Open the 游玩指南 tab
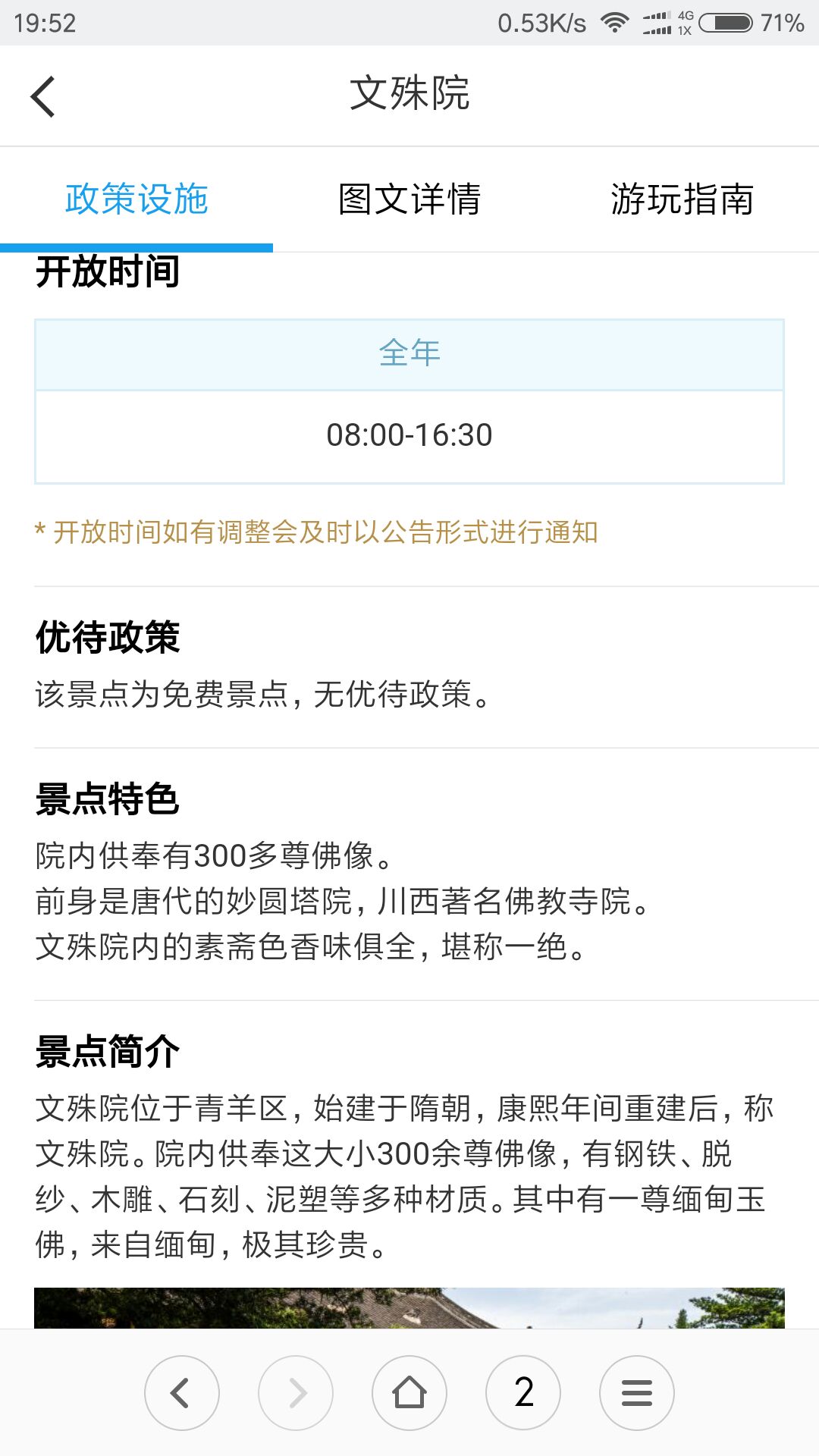 [x=682, y=199]
